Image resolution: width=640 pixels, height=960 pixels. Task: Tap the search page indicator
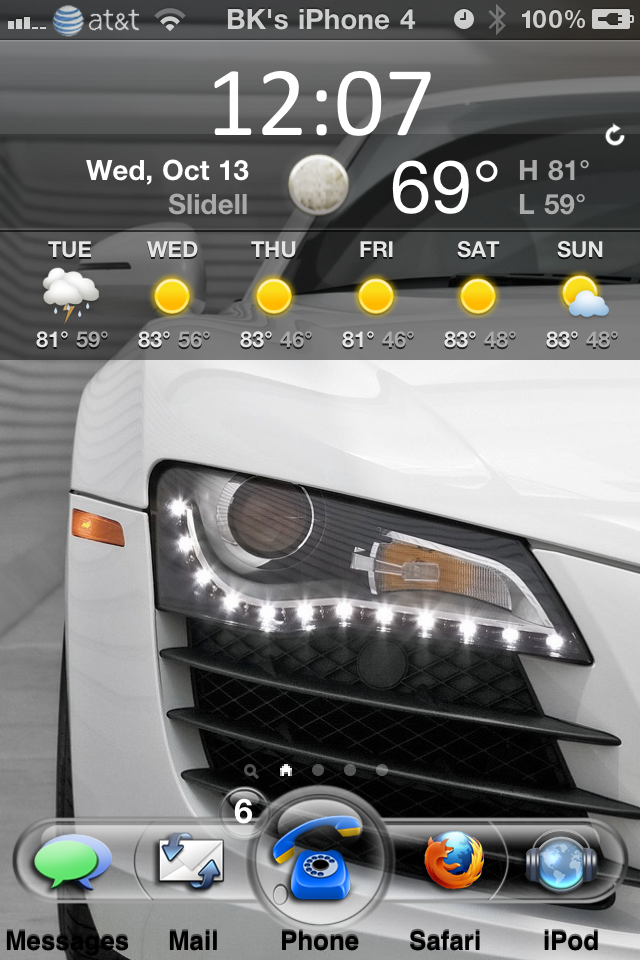(251, 771)
